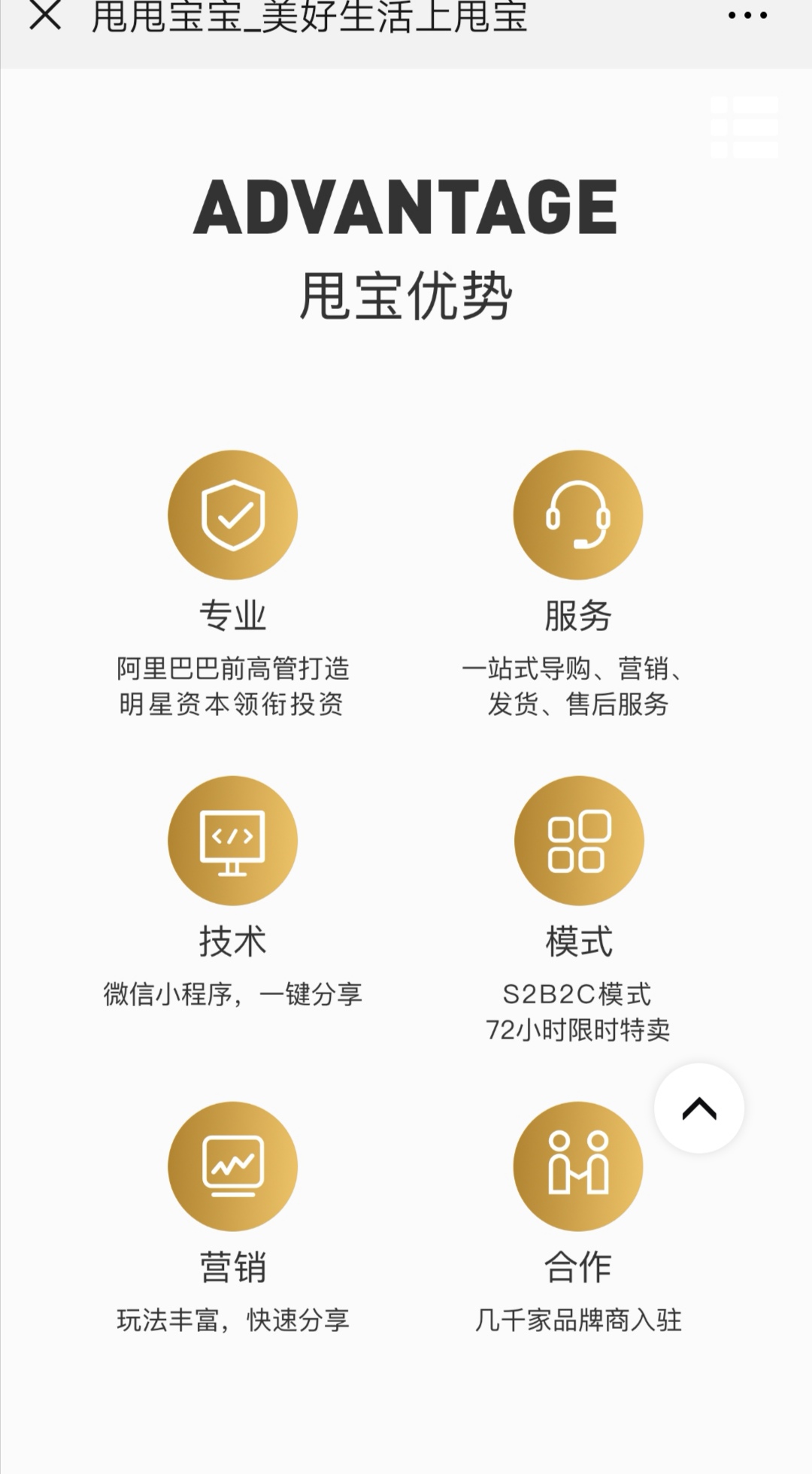
Task: Close the 甩甩宝宝 web page
Action: point(45,16)
